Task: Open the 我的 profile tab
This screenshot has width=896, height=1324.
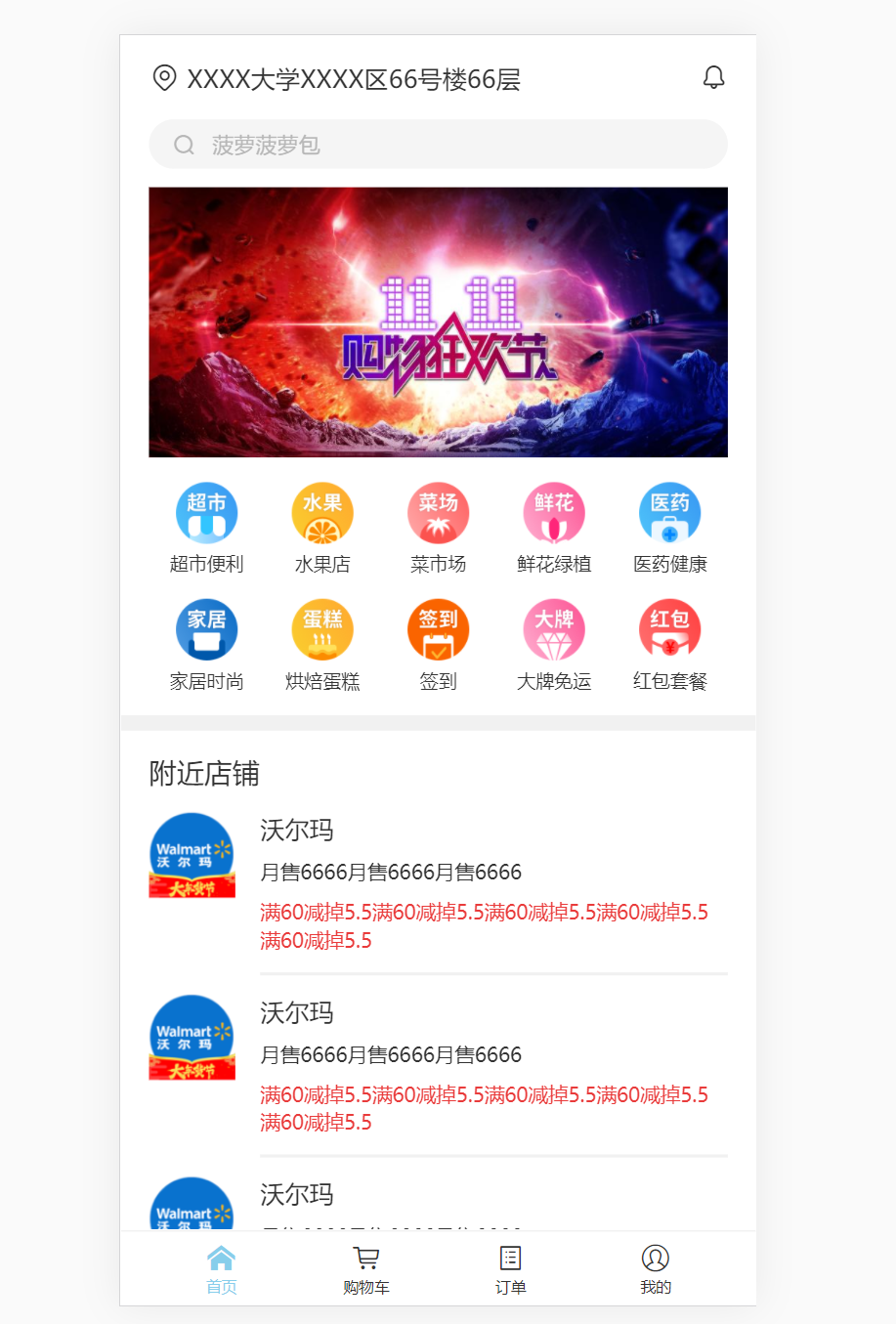Action: (x=656, y=1269)
